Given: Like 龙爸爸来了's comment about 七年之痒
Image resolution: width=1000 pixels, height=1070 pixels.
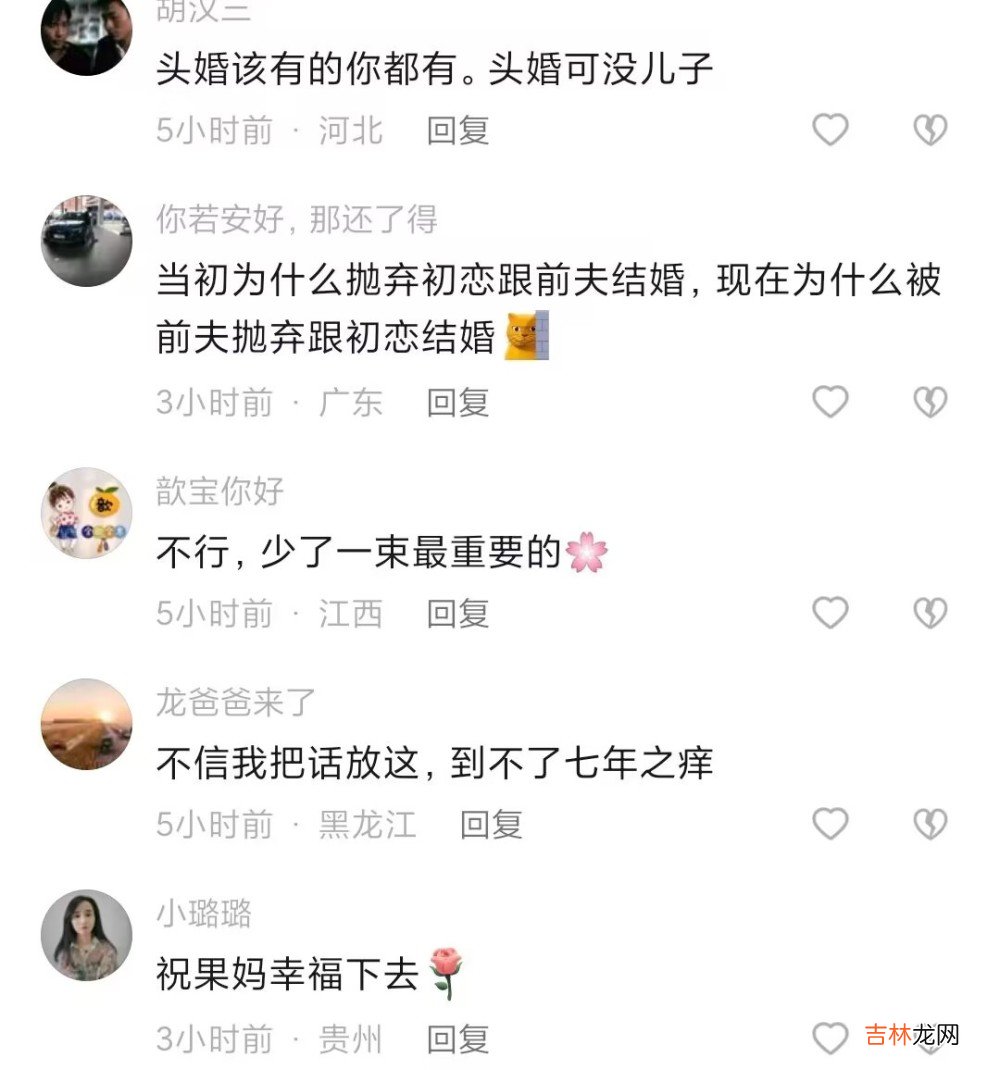Looking at the screenshot, I should coord(830,824).
